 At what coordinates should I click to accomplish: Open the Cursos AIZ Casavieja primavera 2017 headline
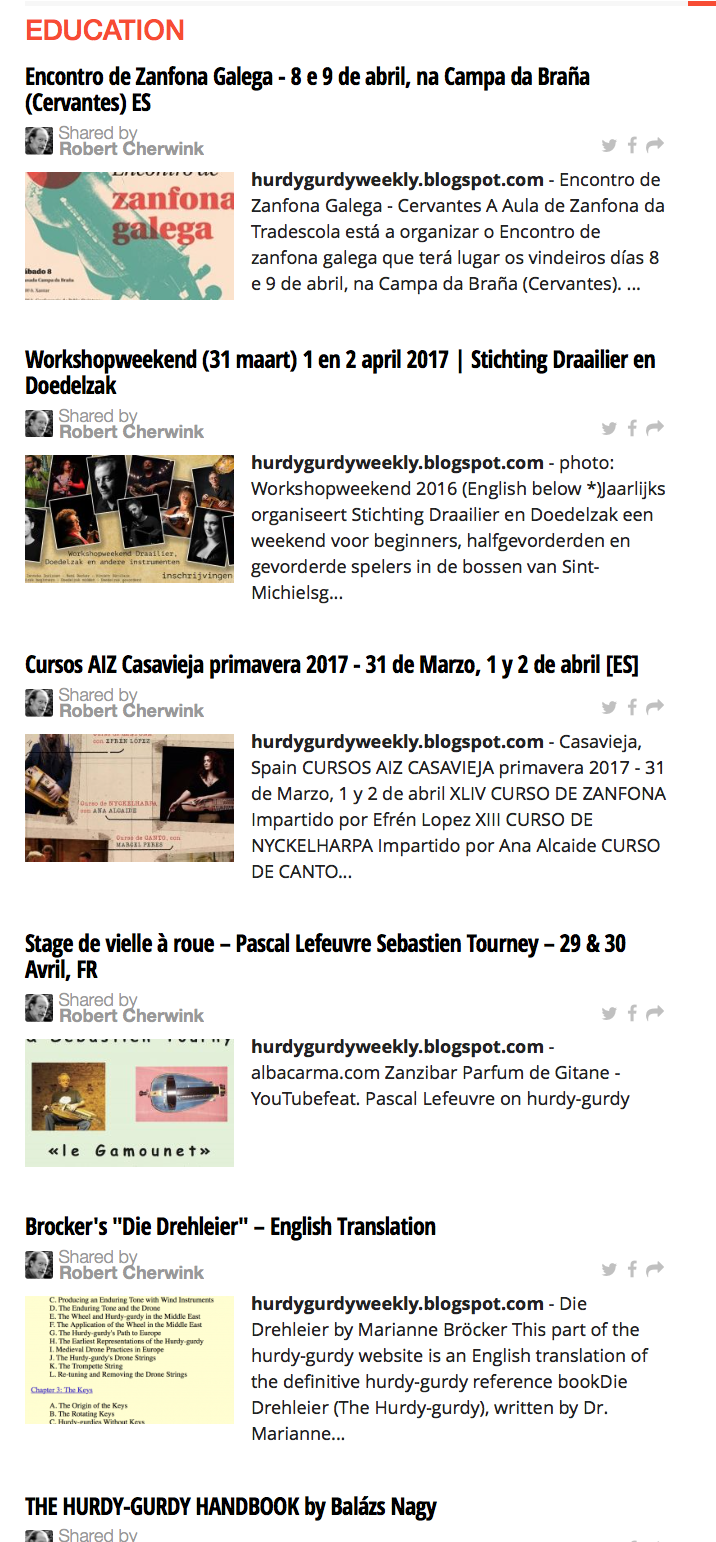click(x=331, y=665)
